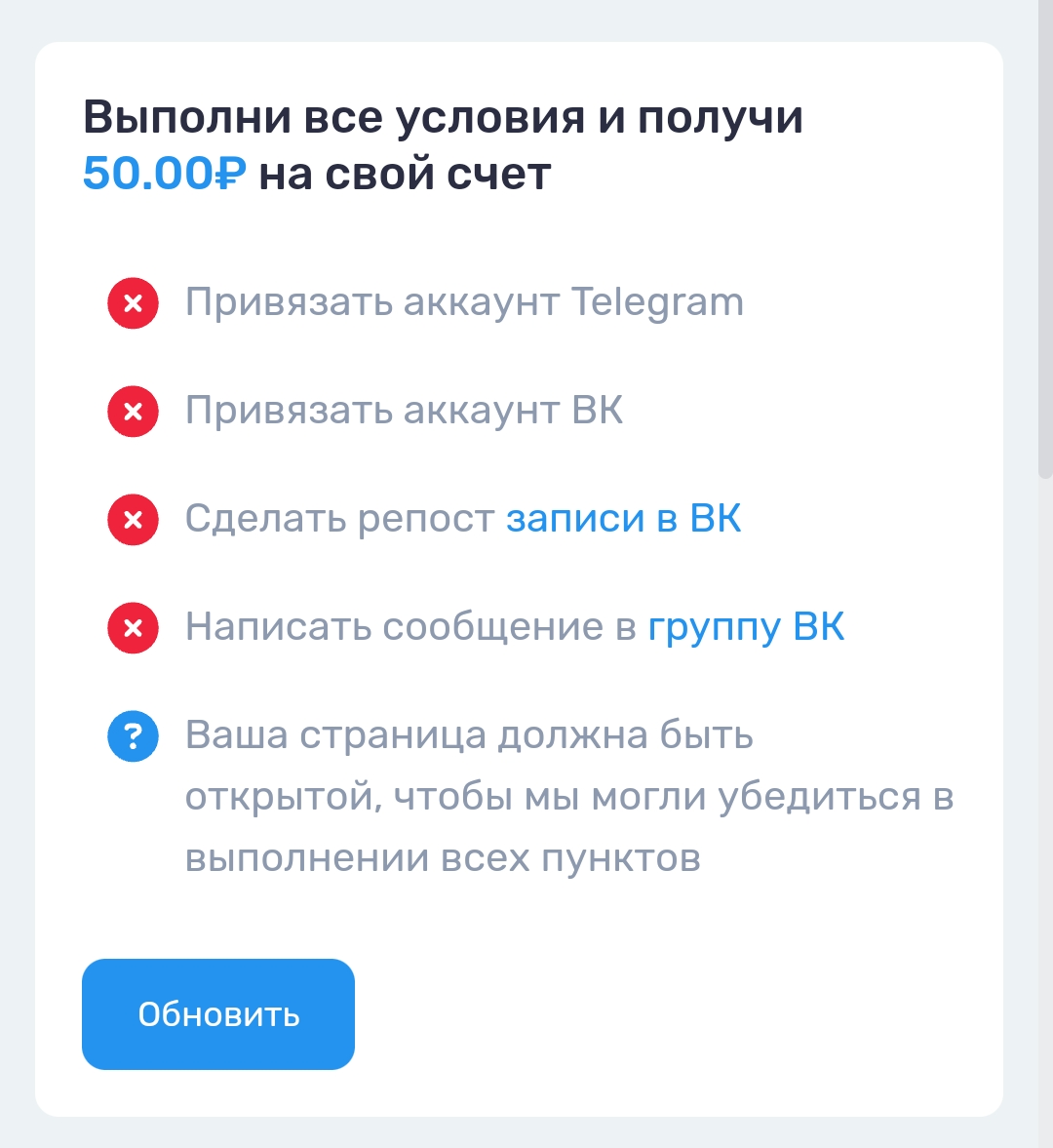Click the incomplete marker beside Сделать репост
Viewport: 1053px width, 1148px height.
133,519
